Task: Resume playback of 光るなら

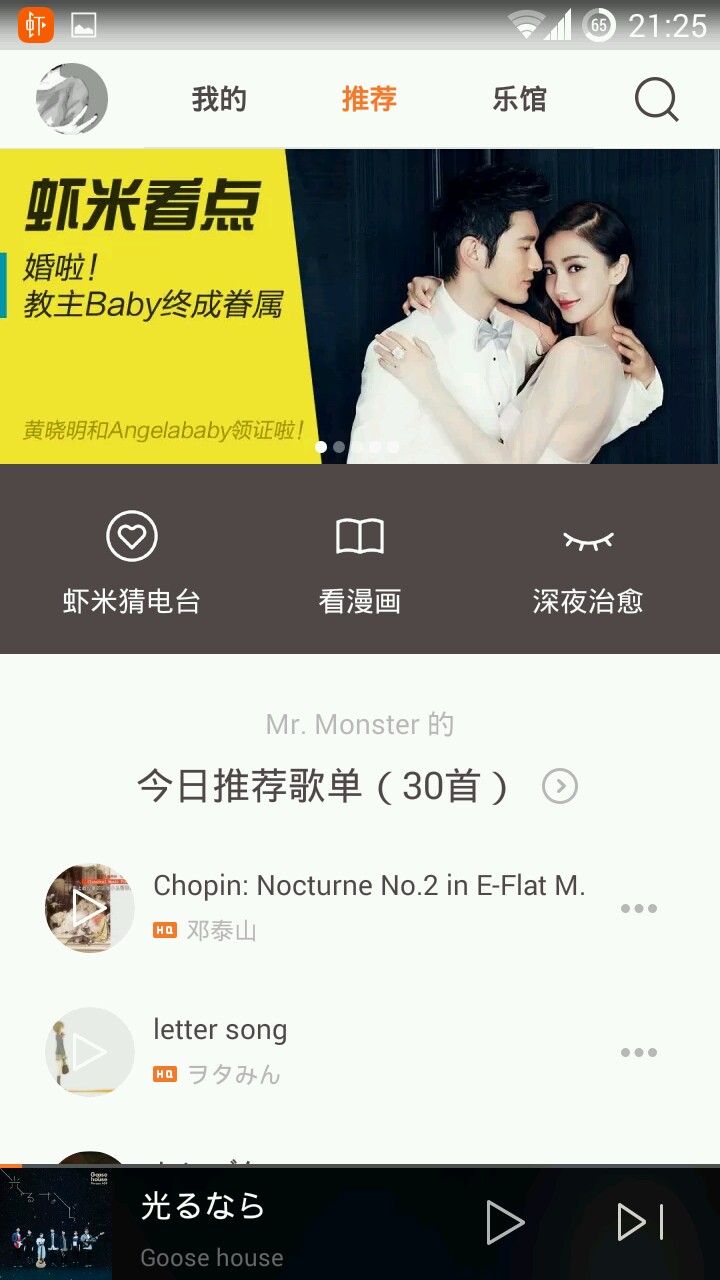Action: point(505,1223)
